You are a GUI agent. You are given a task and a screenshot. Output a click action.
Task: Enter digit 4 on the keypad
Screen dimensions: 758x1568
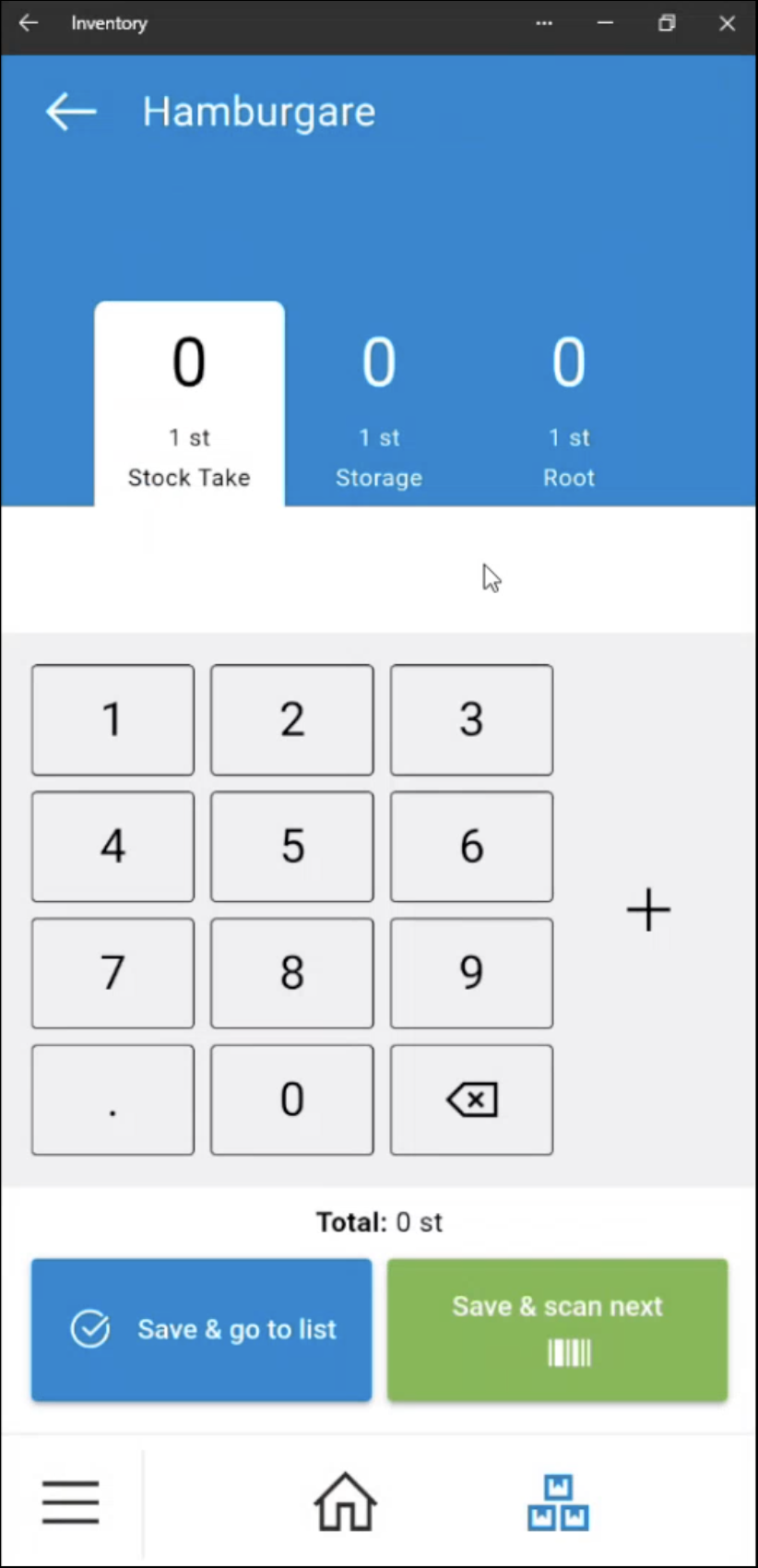[x=113, y=846]
